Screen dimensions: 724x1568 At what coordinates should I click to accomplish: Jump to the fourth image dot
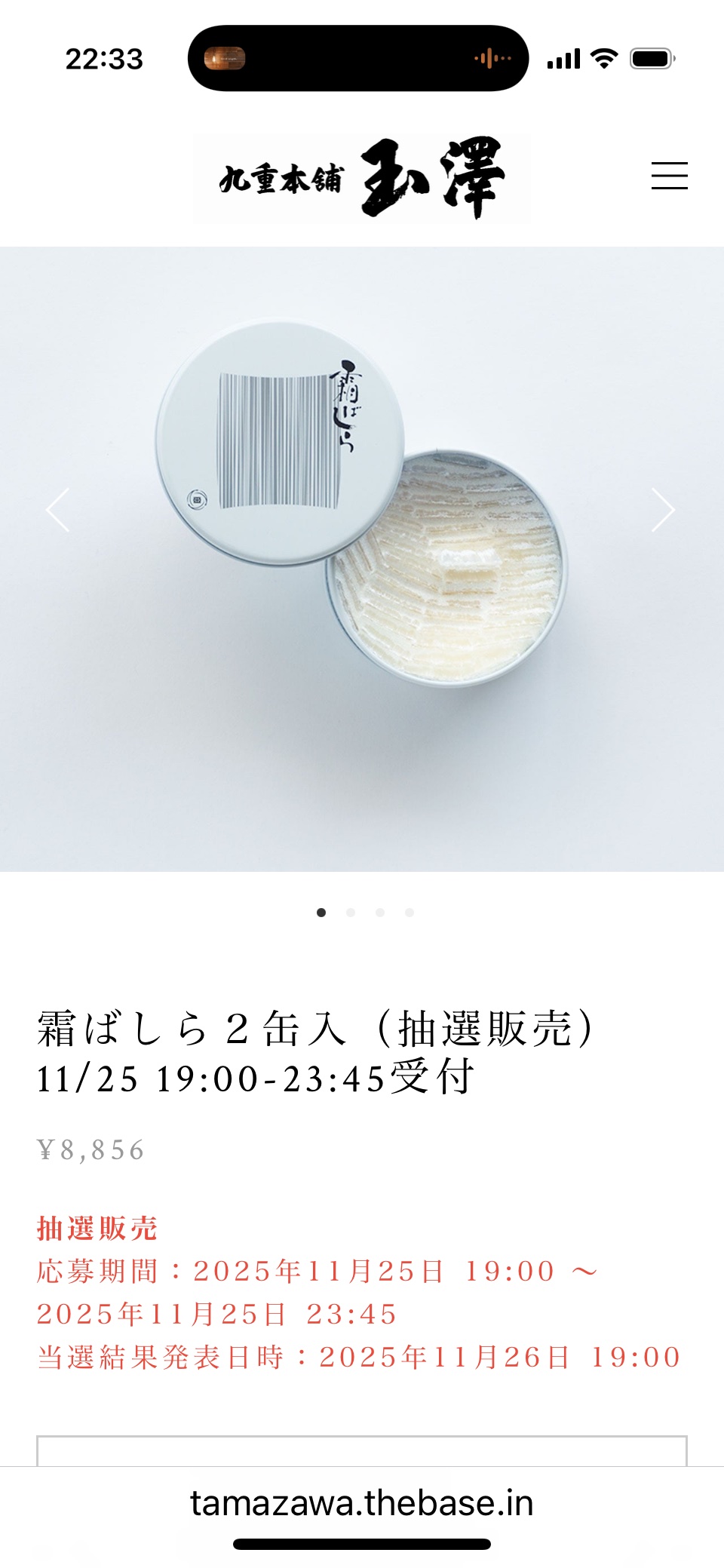pyautogui.click(x=410, y=913)
